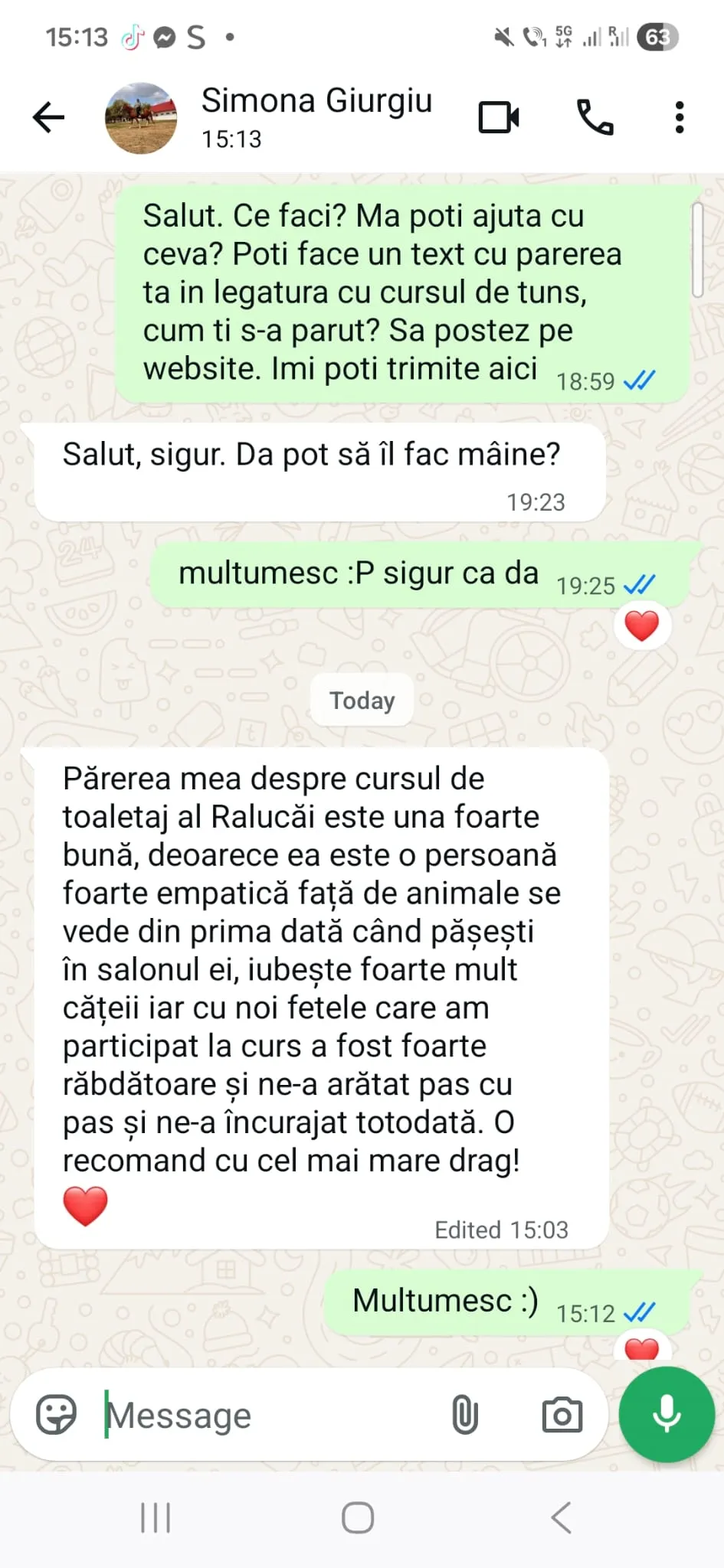The image size is (724, 1568).
Task: Tap 'Edited 15:03' on the review message
Action: [x=501, y=1230]
